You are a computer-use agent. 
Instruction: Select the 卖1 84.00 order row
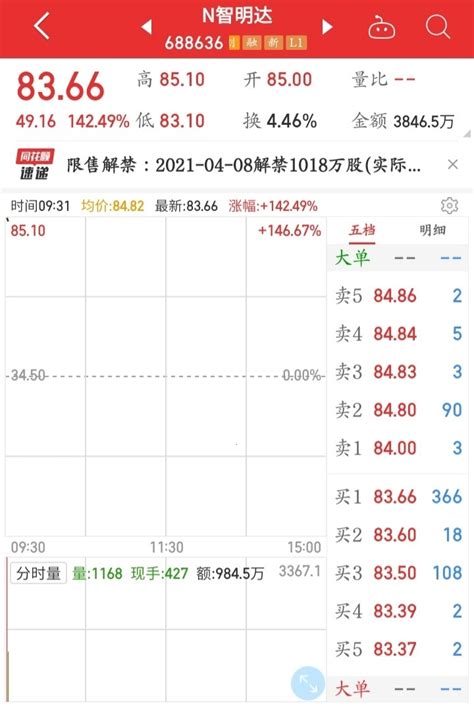click(x=398, y=448)
